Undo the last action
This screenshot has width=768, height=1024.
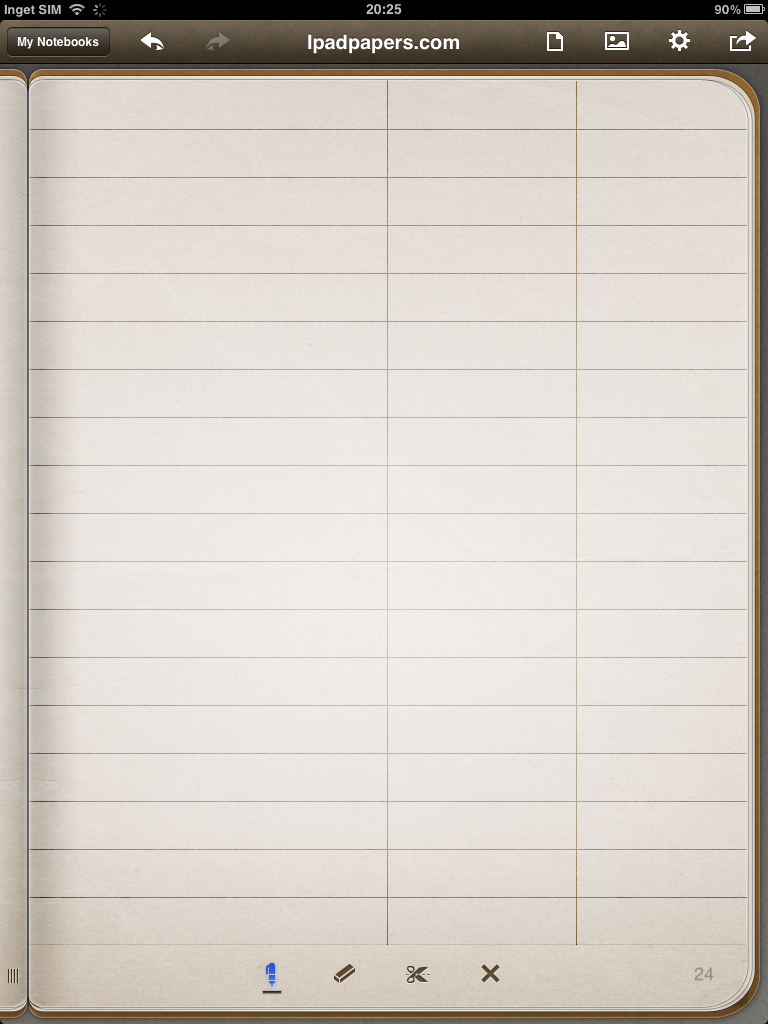click(152, 42)
